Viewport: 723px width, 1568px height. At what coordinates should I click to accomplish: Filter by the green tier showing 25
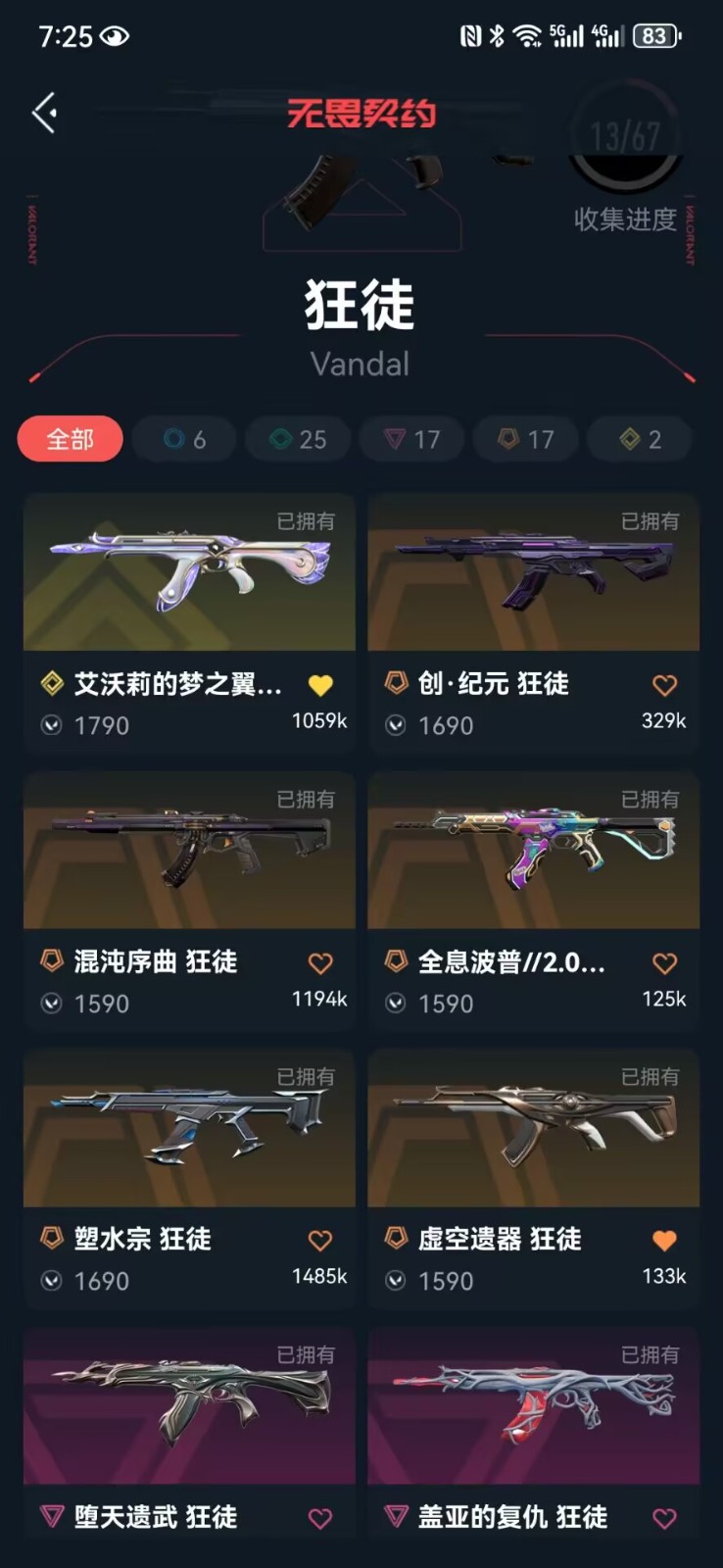tap(298, 439)
